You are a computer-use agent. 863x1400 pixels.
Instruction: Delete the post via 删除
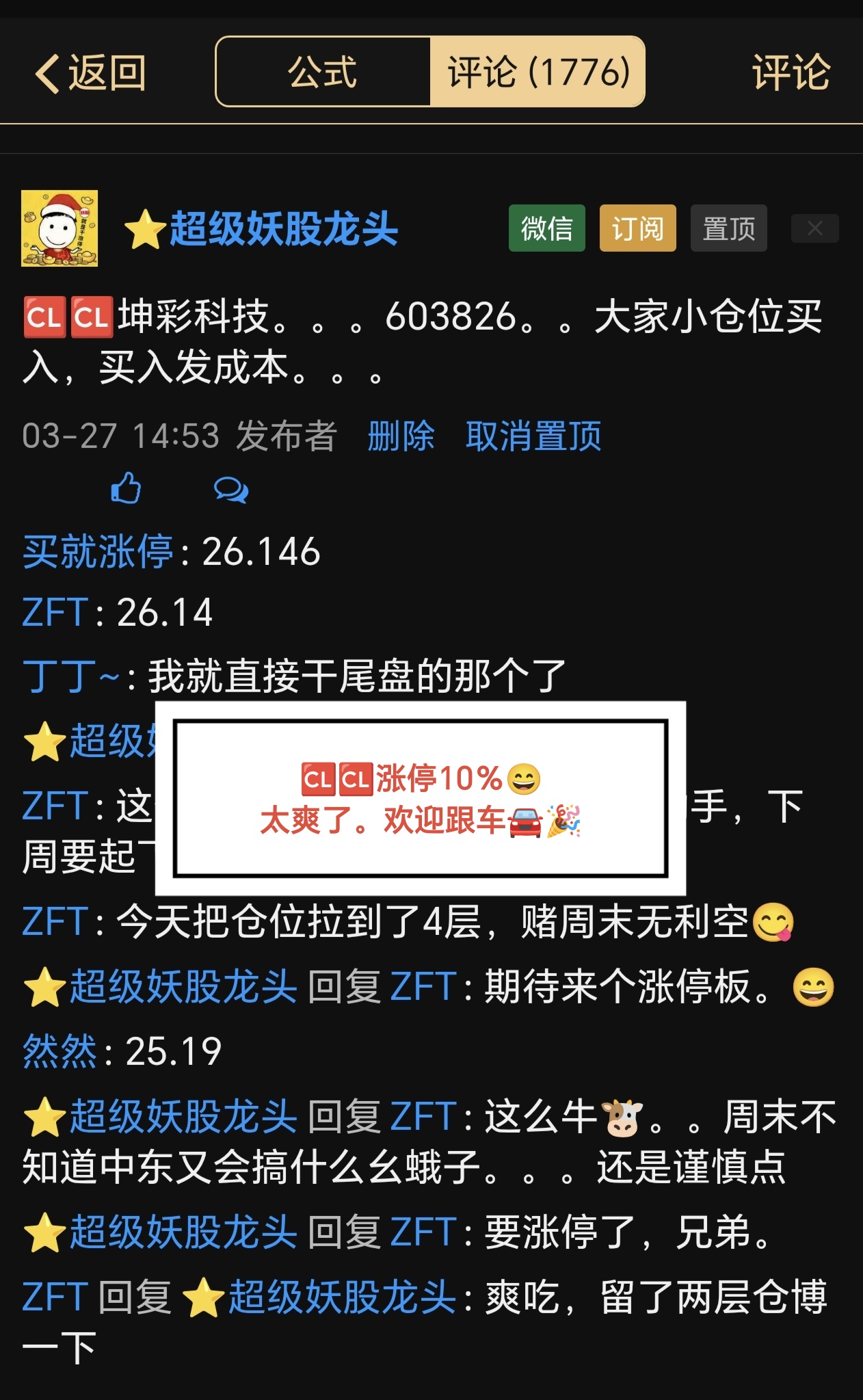tap(401, 436)
